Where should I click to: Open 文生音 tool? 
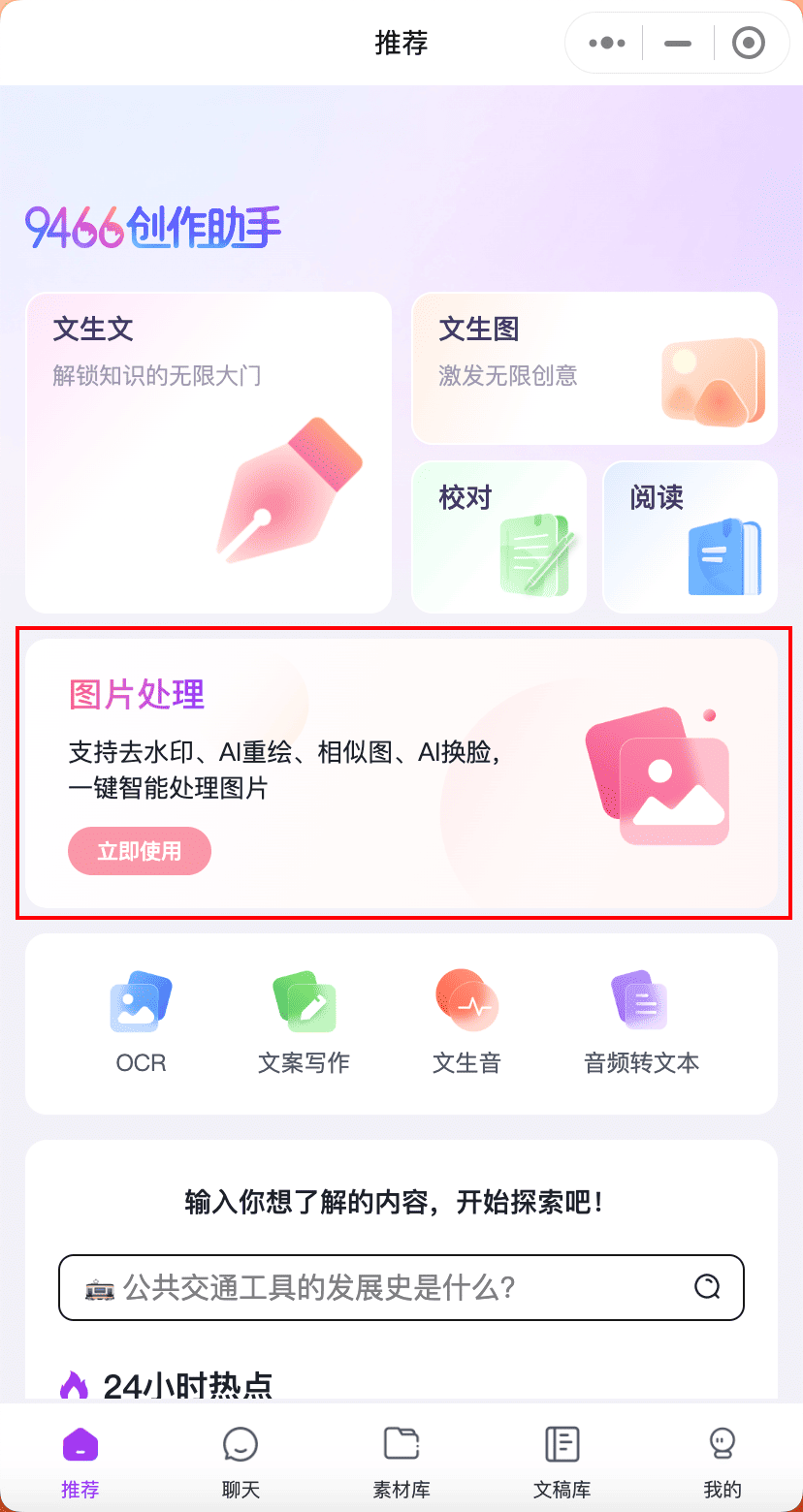coord(466,1023)
